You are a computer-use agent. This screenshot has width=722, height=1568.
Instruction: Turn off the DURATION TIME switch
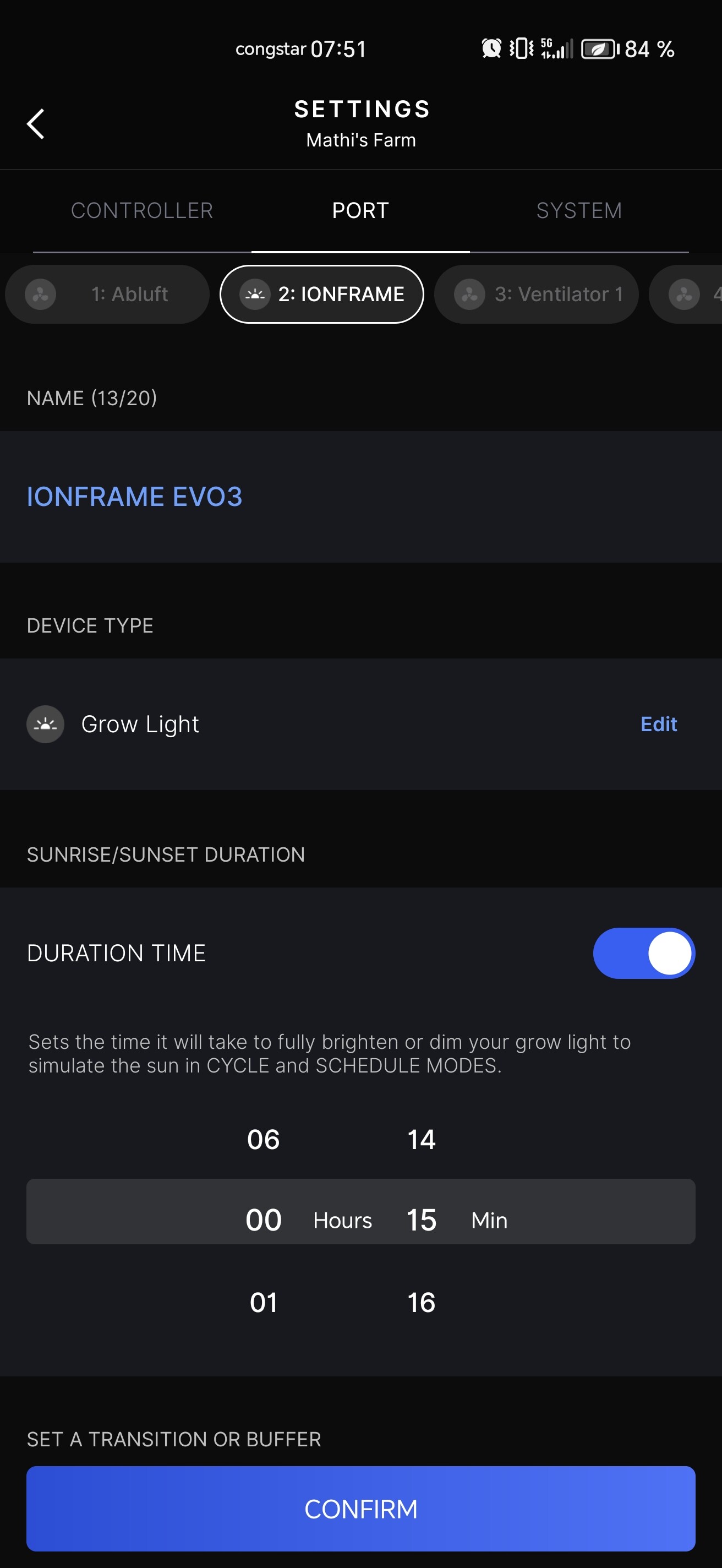coord(643,953)
